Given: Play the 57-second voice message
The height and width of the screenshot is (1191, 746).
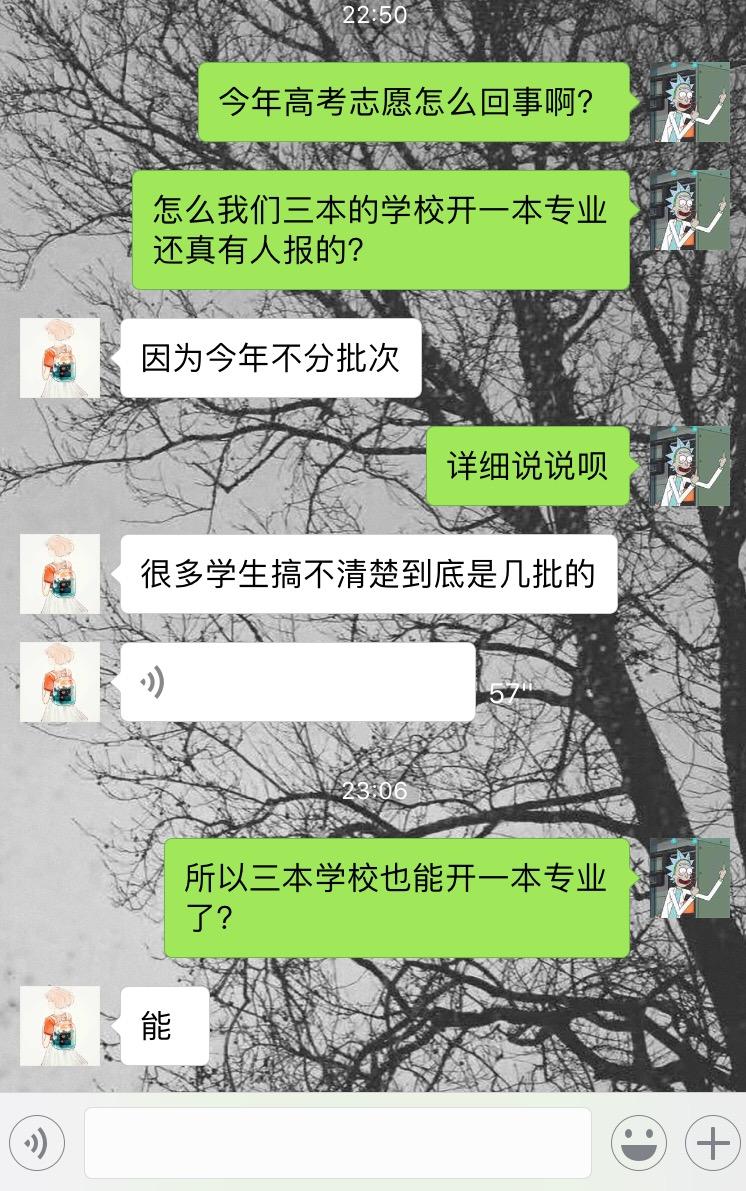Looking at the screenshot, I should coord(300,684).
